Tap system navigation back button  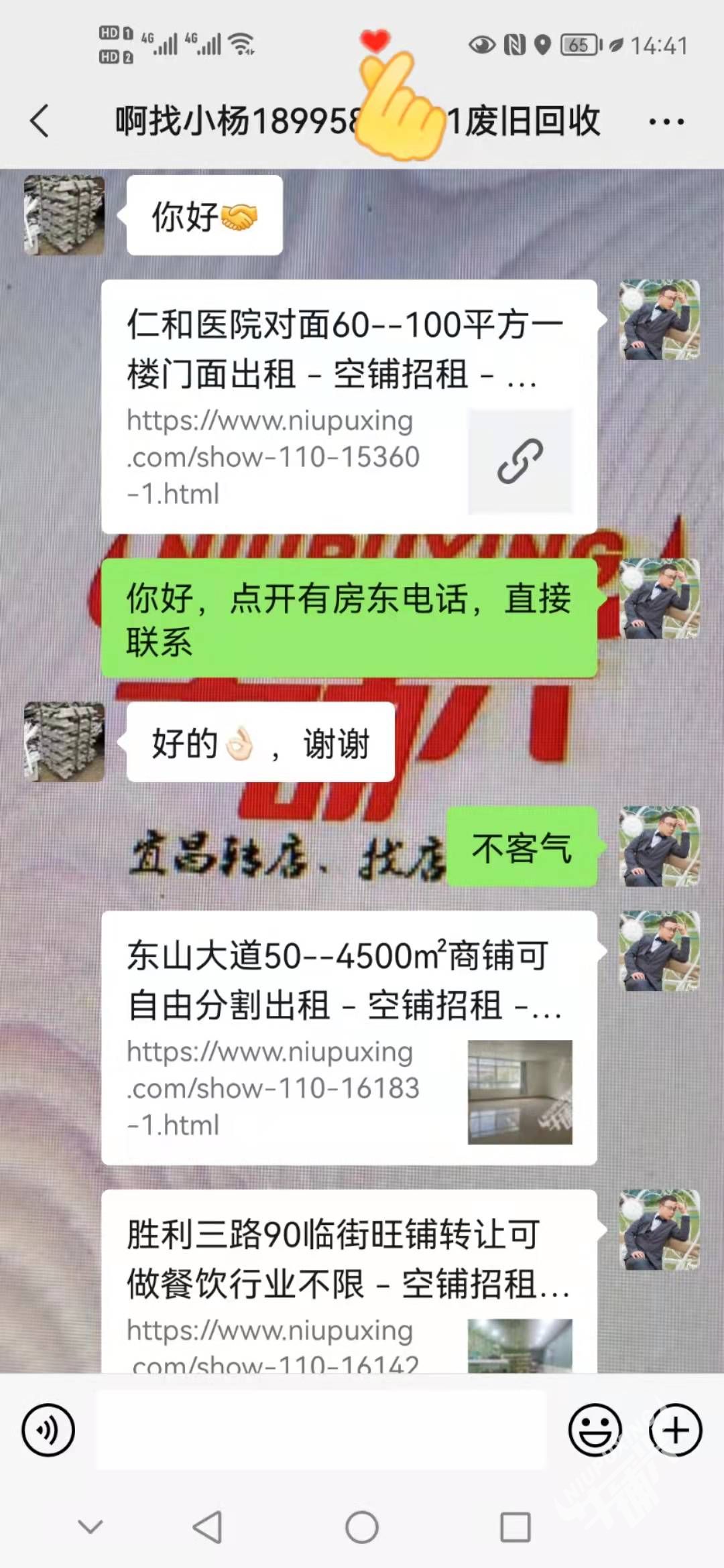[208, 1528]
